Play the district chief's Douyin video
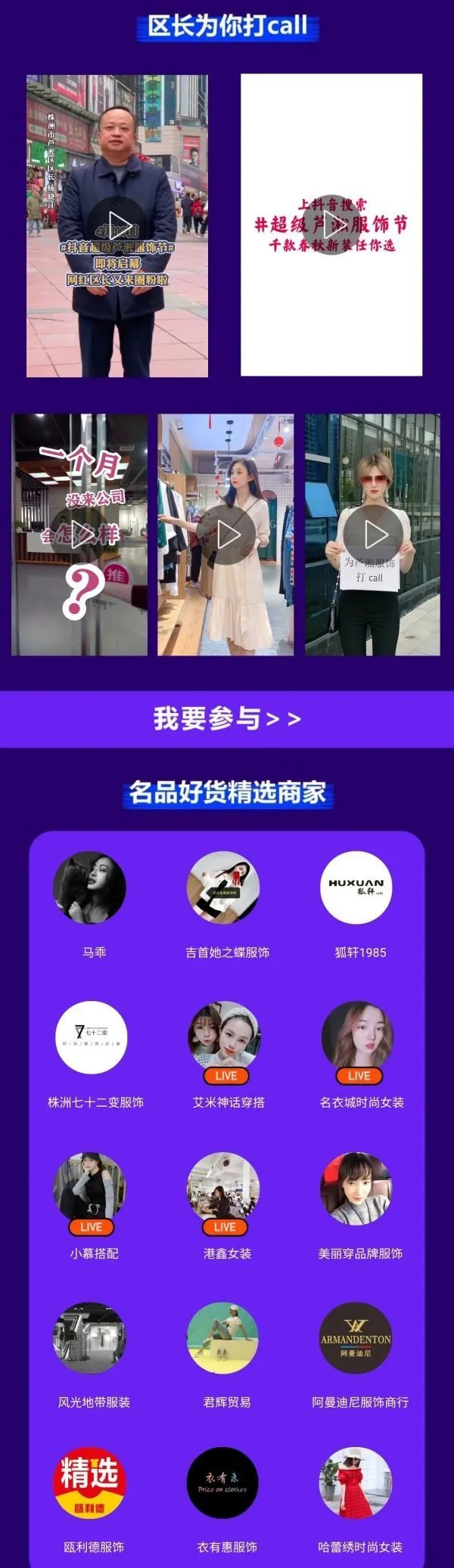This screenshot has height=1568, width=454. click(117, 225)
